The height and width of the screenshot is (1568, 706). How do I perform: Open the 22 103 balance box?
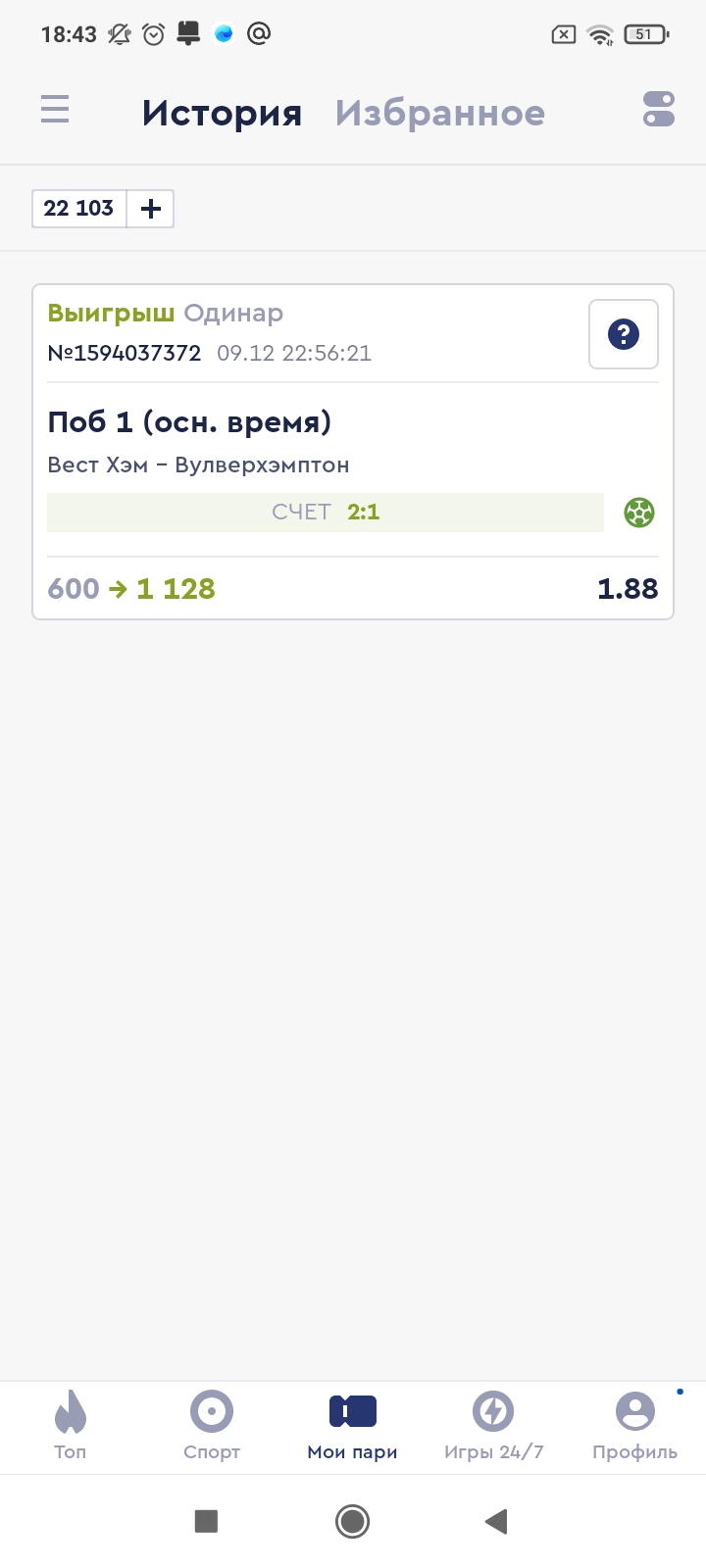point(79,209)
